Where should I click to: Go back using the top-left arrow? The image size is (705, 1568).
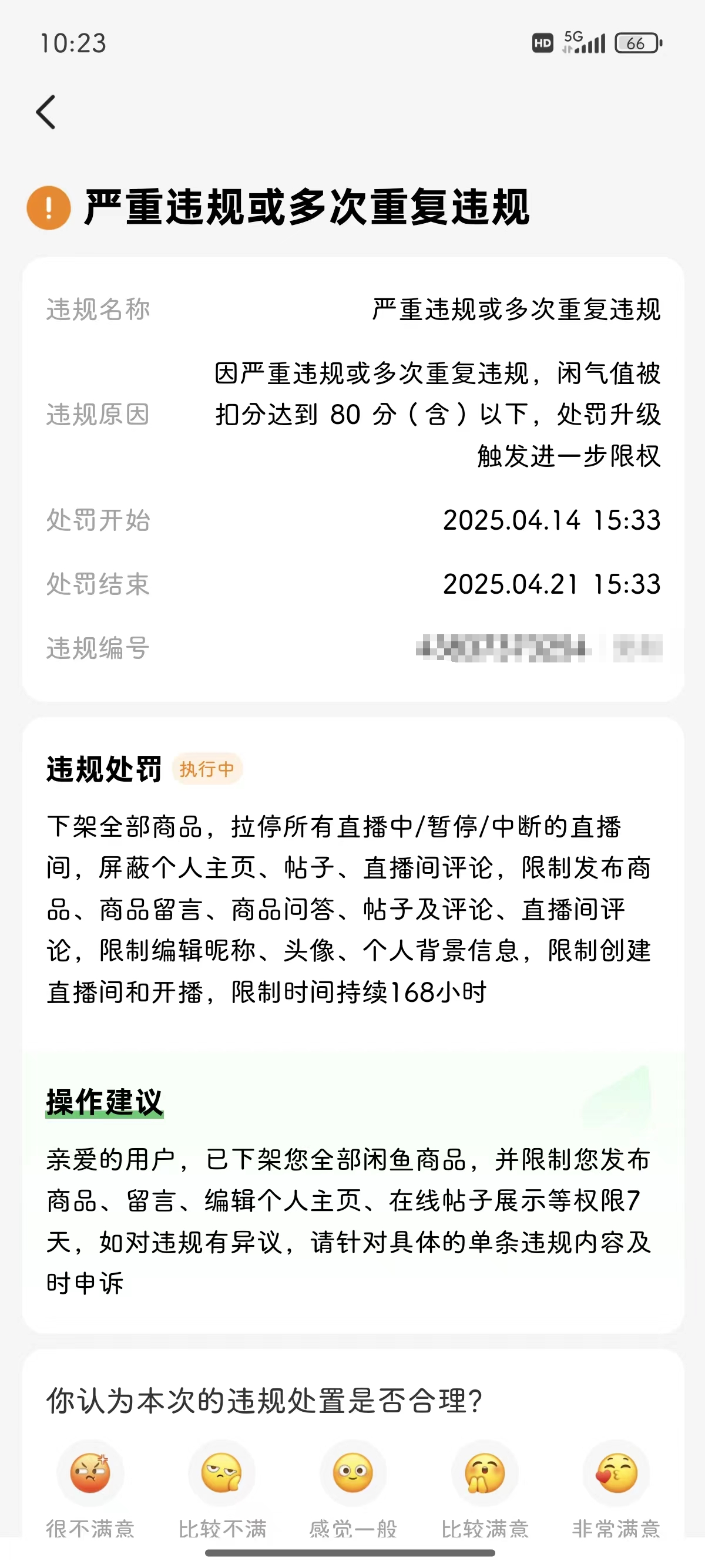tap(46, 112)
